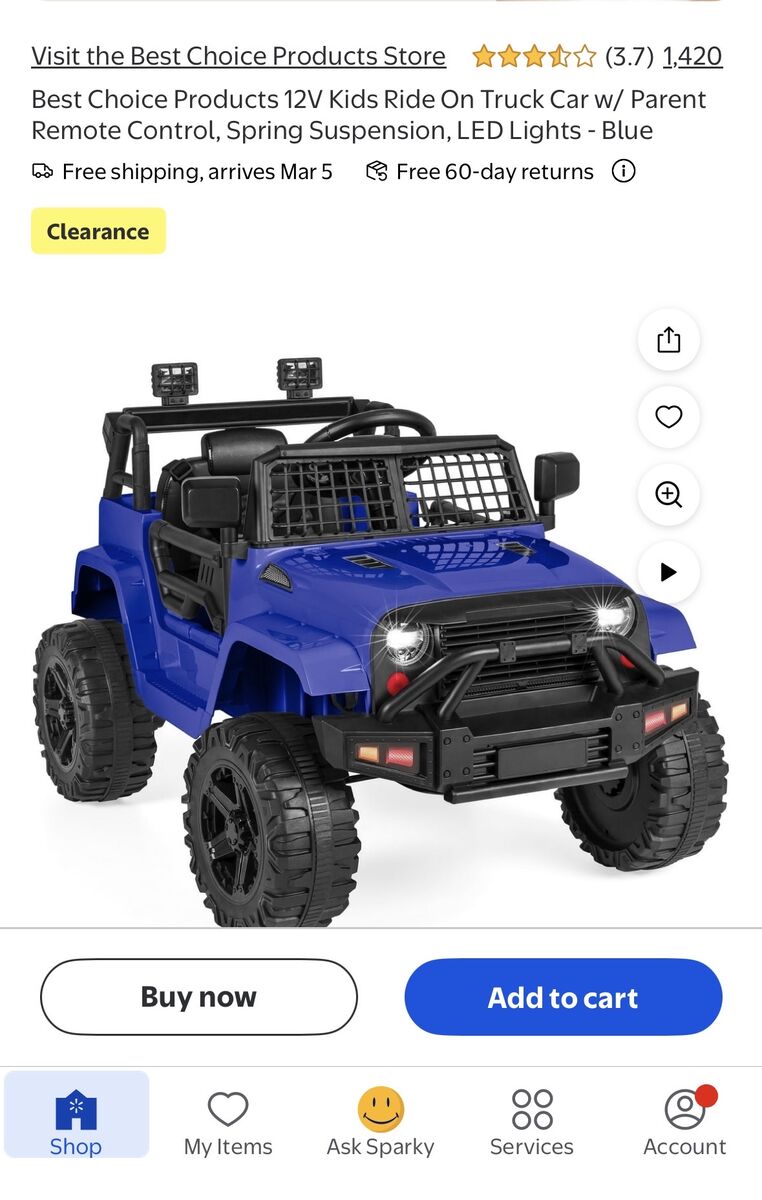Show info about free 60-day returns
Image resolution: width=762 pixels, height=1200 pixels.
coord(623,172)
